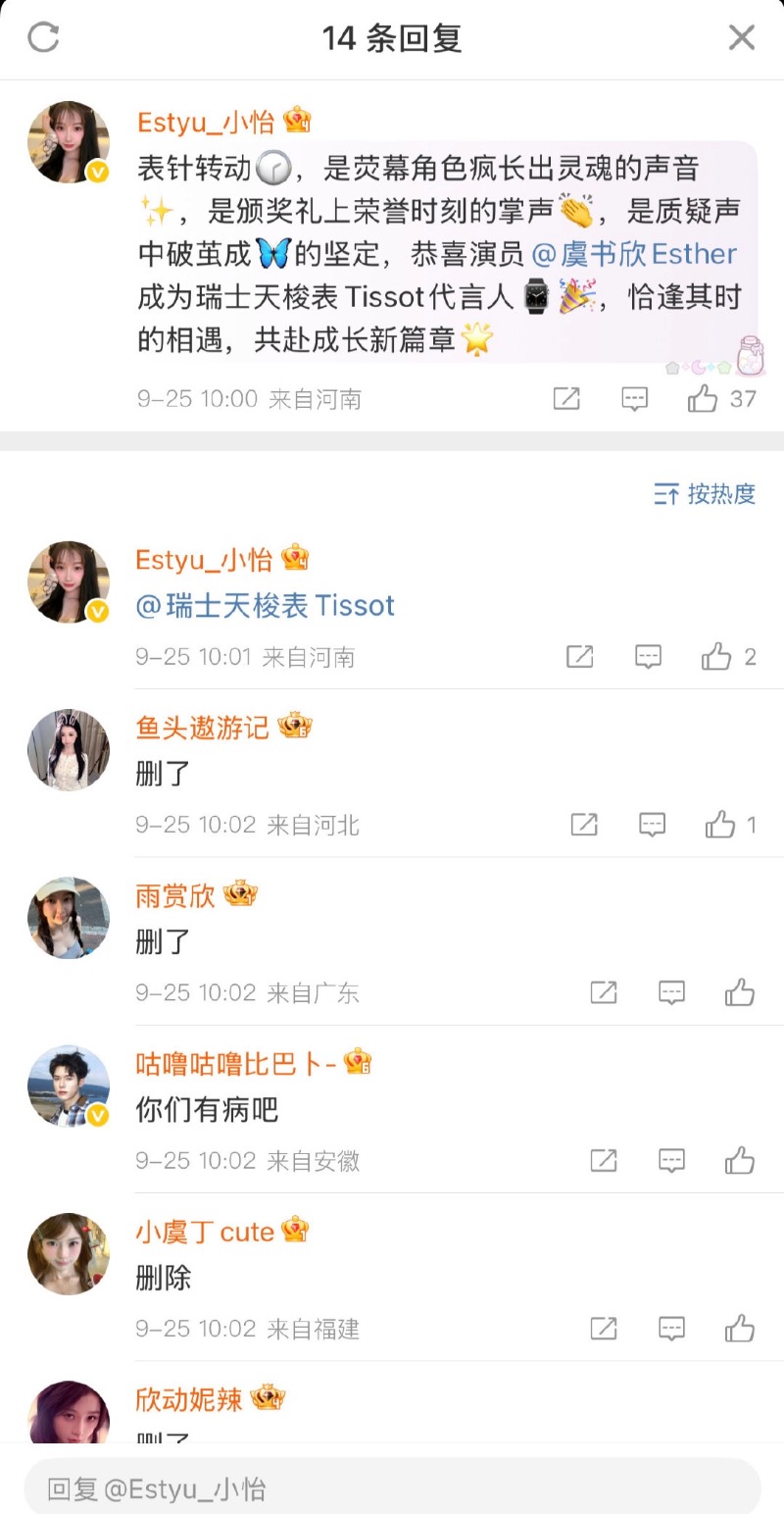Like the reply from 小虞丁cute

tap(740, 1329)
